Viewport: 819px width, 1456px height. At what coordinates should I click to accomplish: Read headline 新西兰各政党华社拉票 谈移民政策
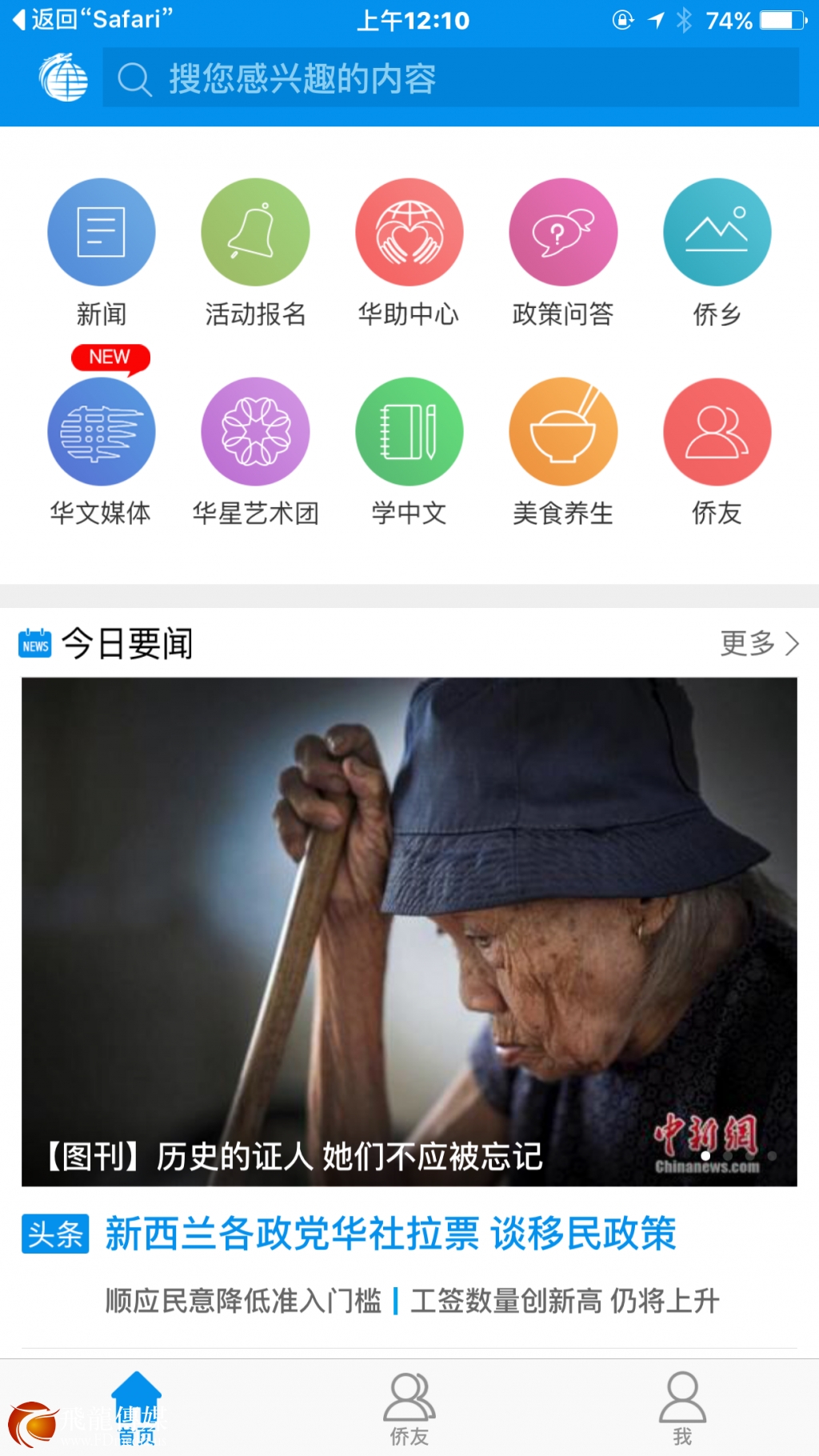tap(390, 1233)
